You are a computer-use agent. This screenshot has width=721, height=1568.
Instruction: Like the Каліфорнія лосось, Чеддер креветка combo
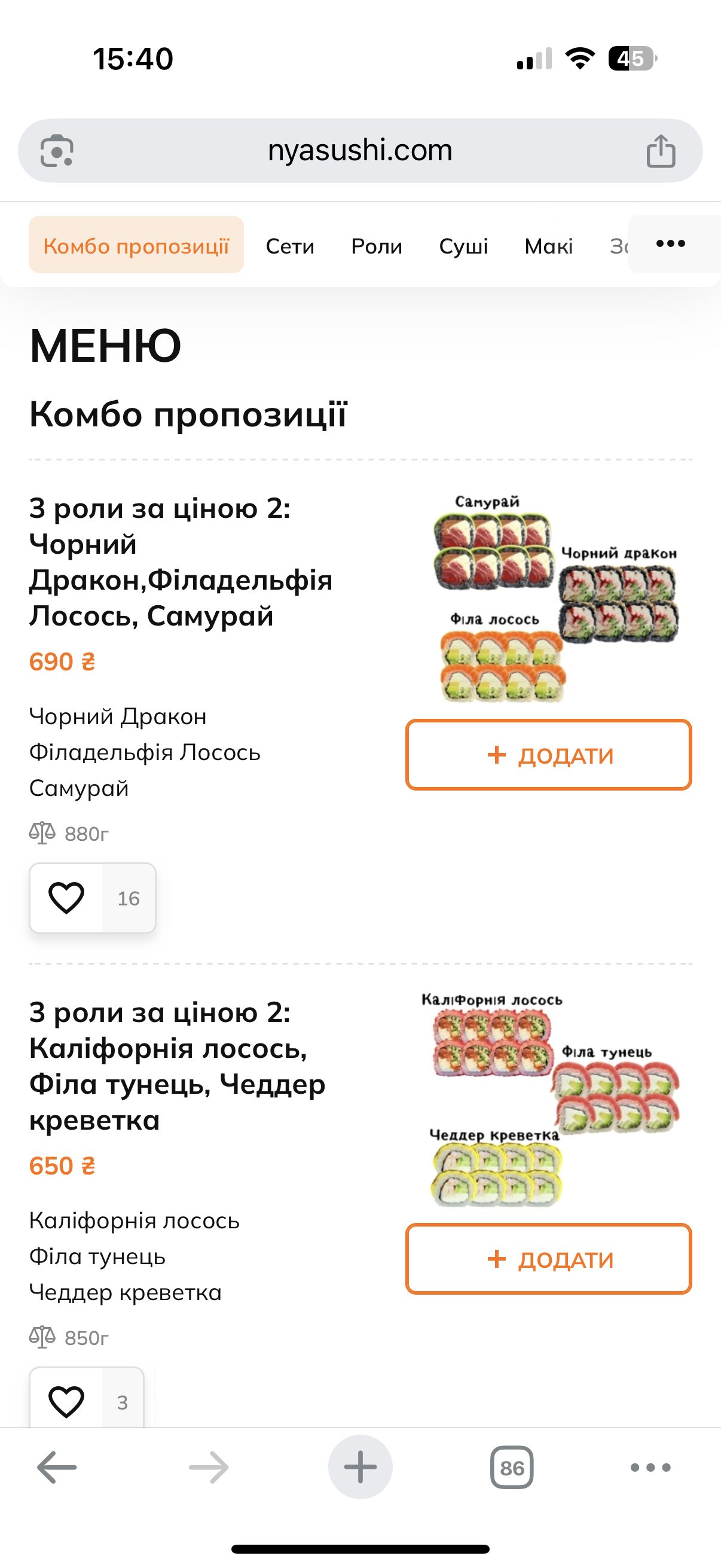pyautogui.click(x=66, y=1401)
